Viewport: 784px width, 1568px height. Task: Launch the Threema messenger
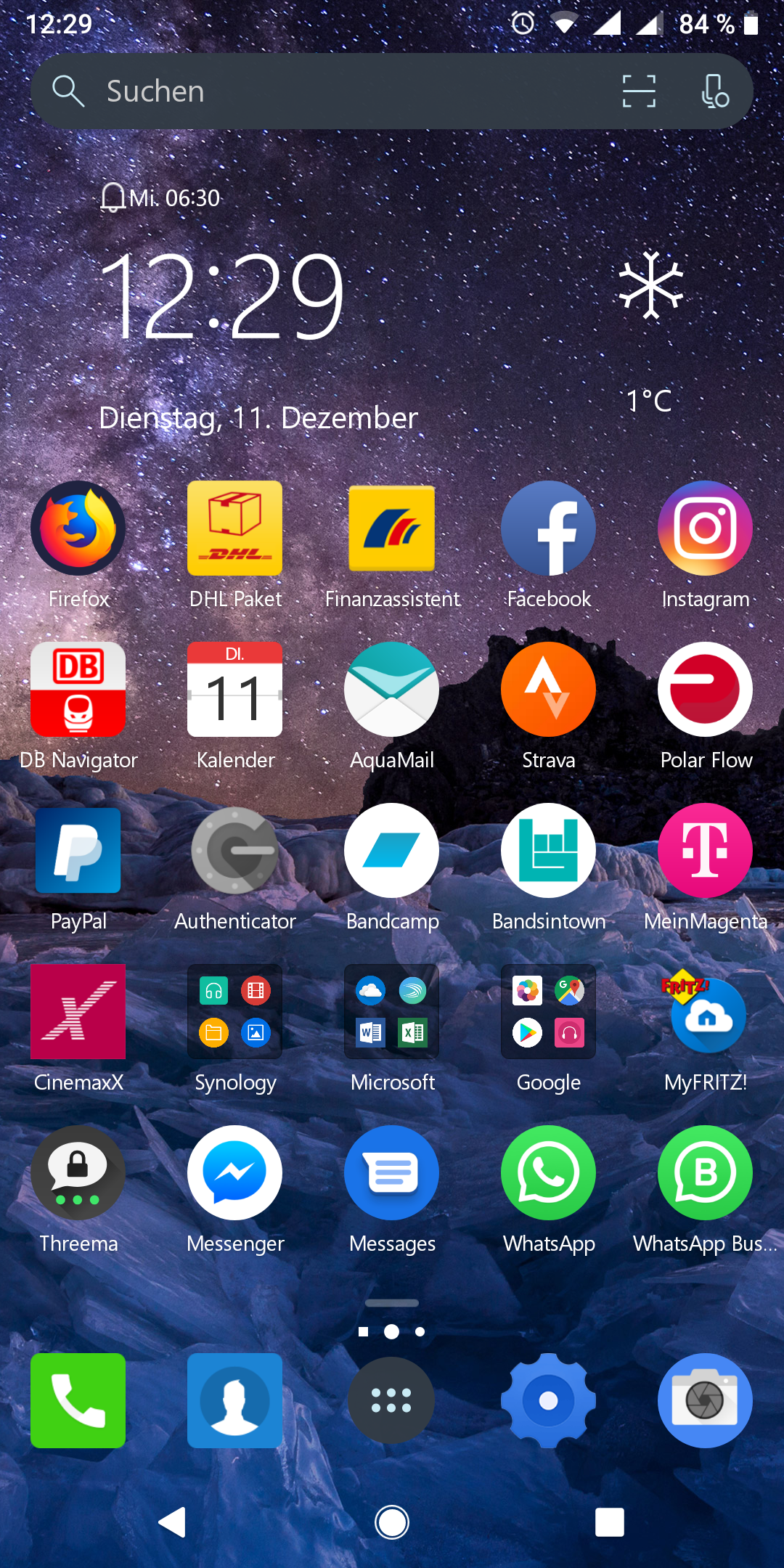[78, 1173]
